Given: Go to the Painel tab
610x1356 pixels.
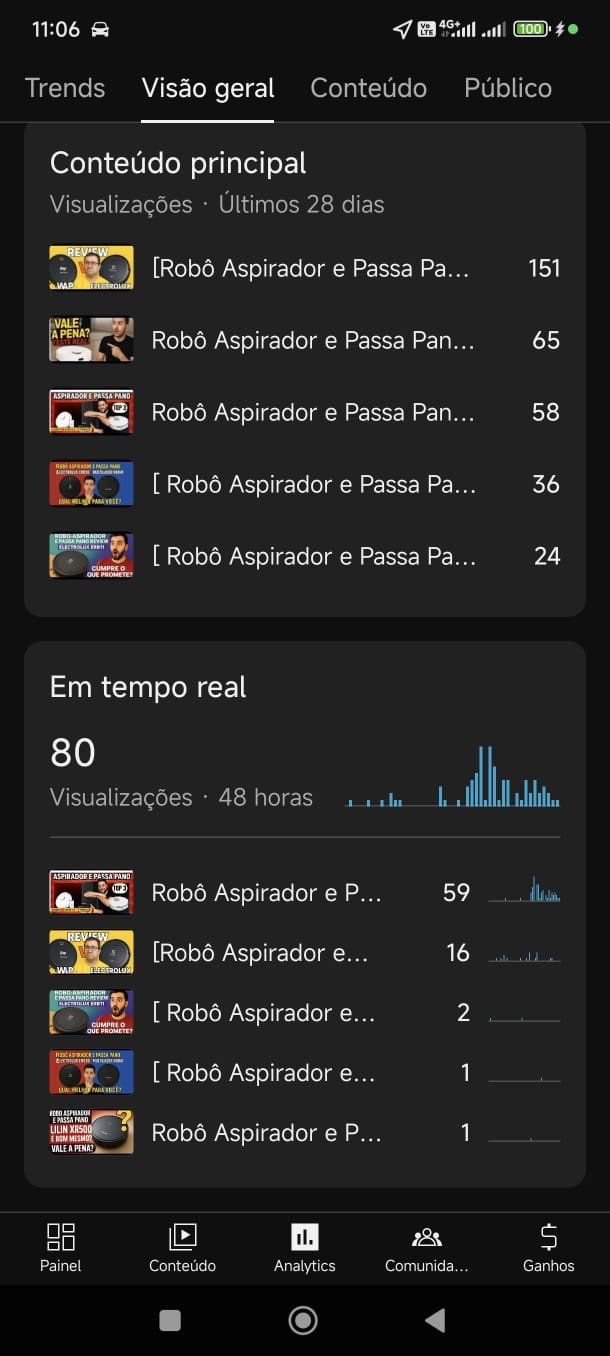Looking at the screenshot, I should [61, 1247].
